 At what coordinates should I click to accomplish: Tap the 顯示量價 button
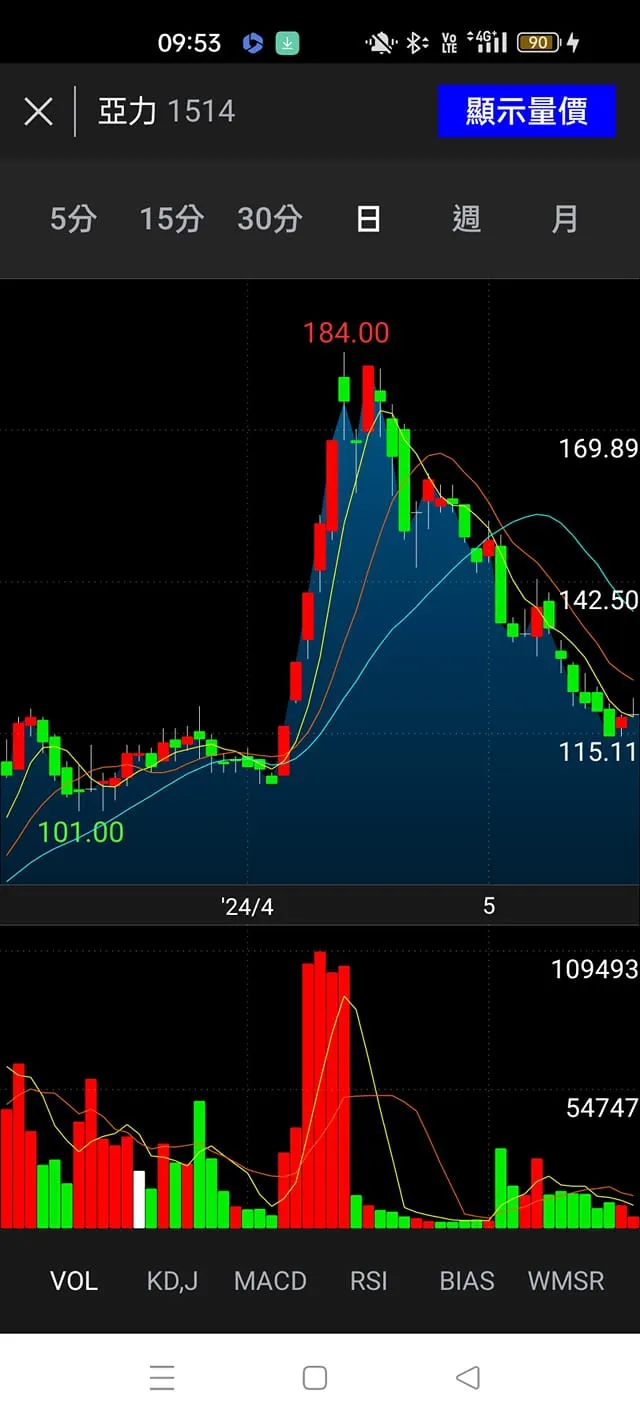[x=526, y=111]
